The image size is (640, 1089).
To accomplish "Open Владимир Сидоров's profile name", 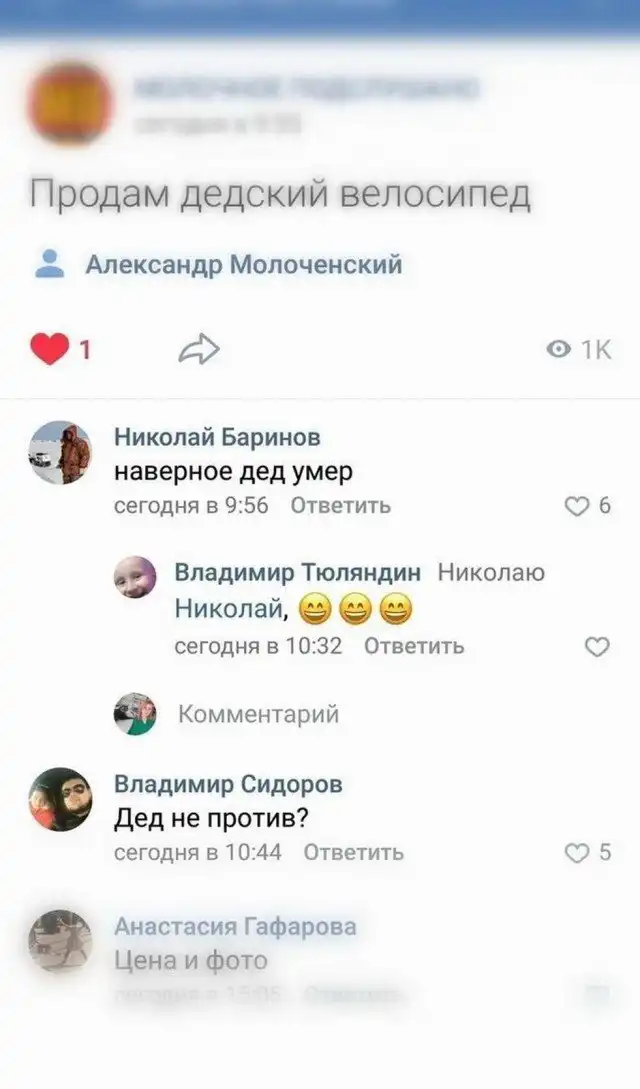I will [x=228, y=784].
